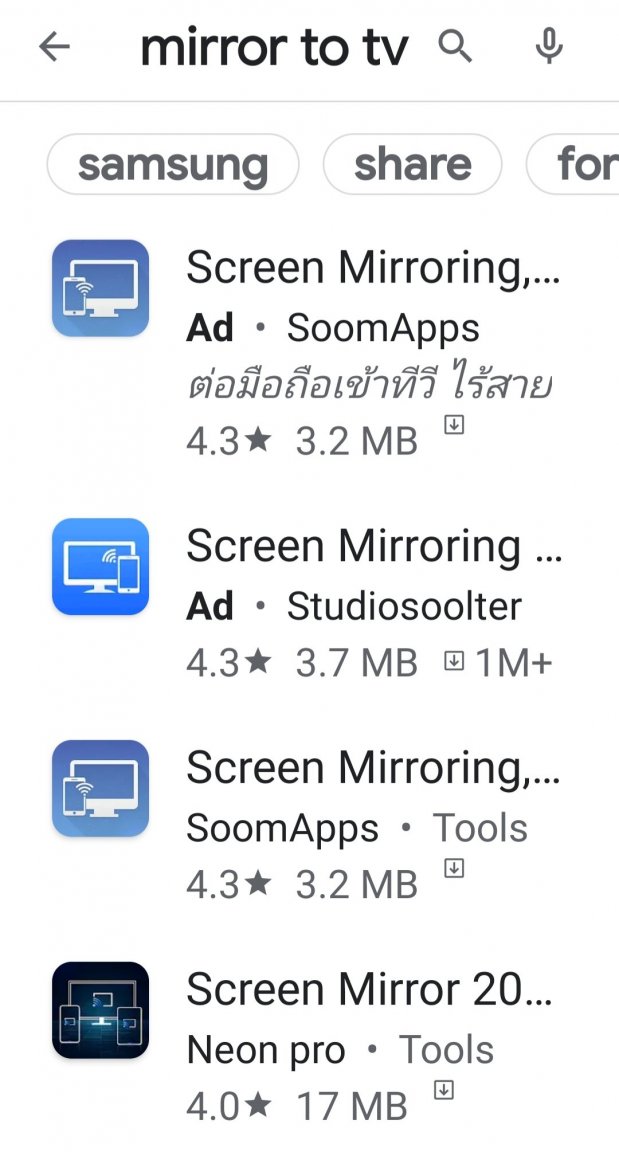This screenshot has height=1152, width=619.
Task: Select the samsung suggestion chip
Action: (x=173, y=164)
